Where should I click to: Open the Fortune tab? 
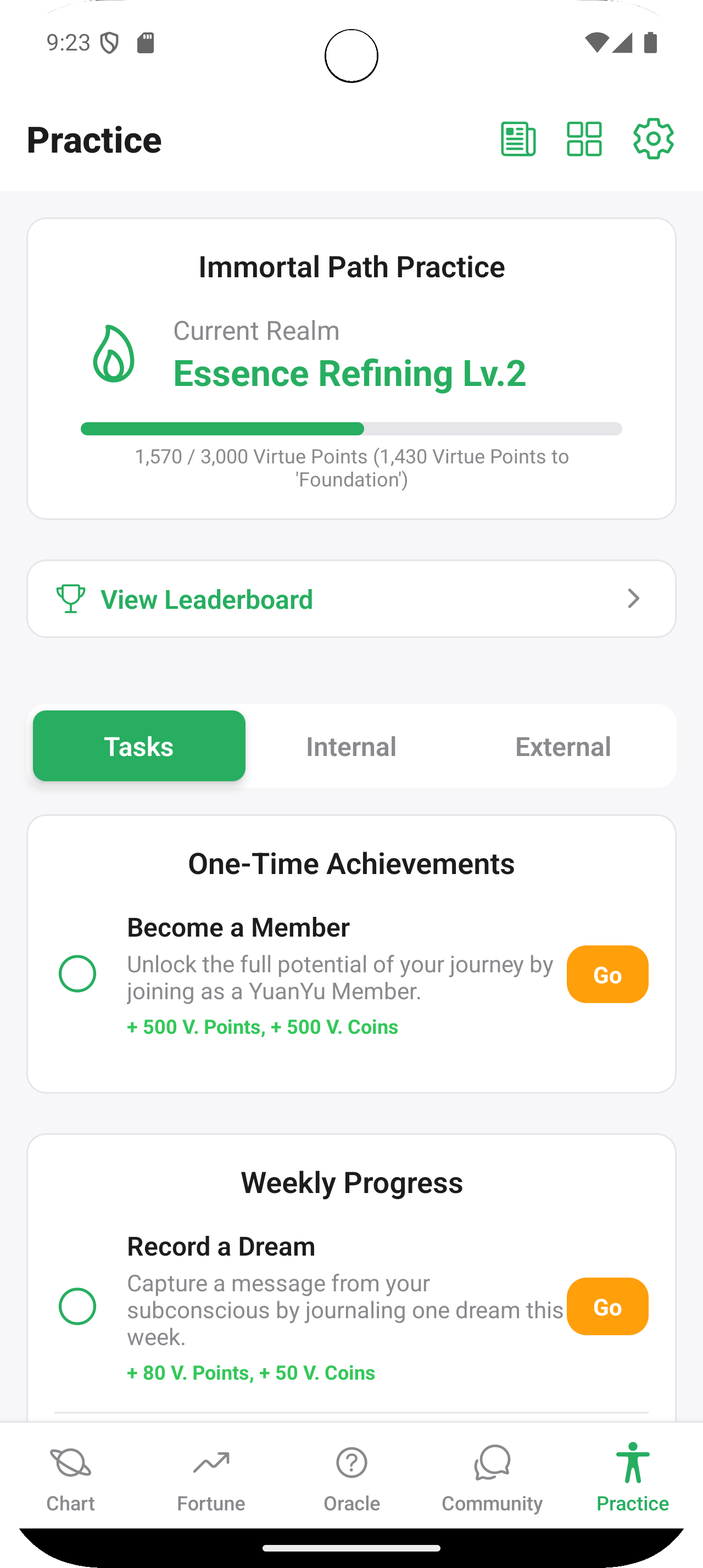coord(211,1478)
